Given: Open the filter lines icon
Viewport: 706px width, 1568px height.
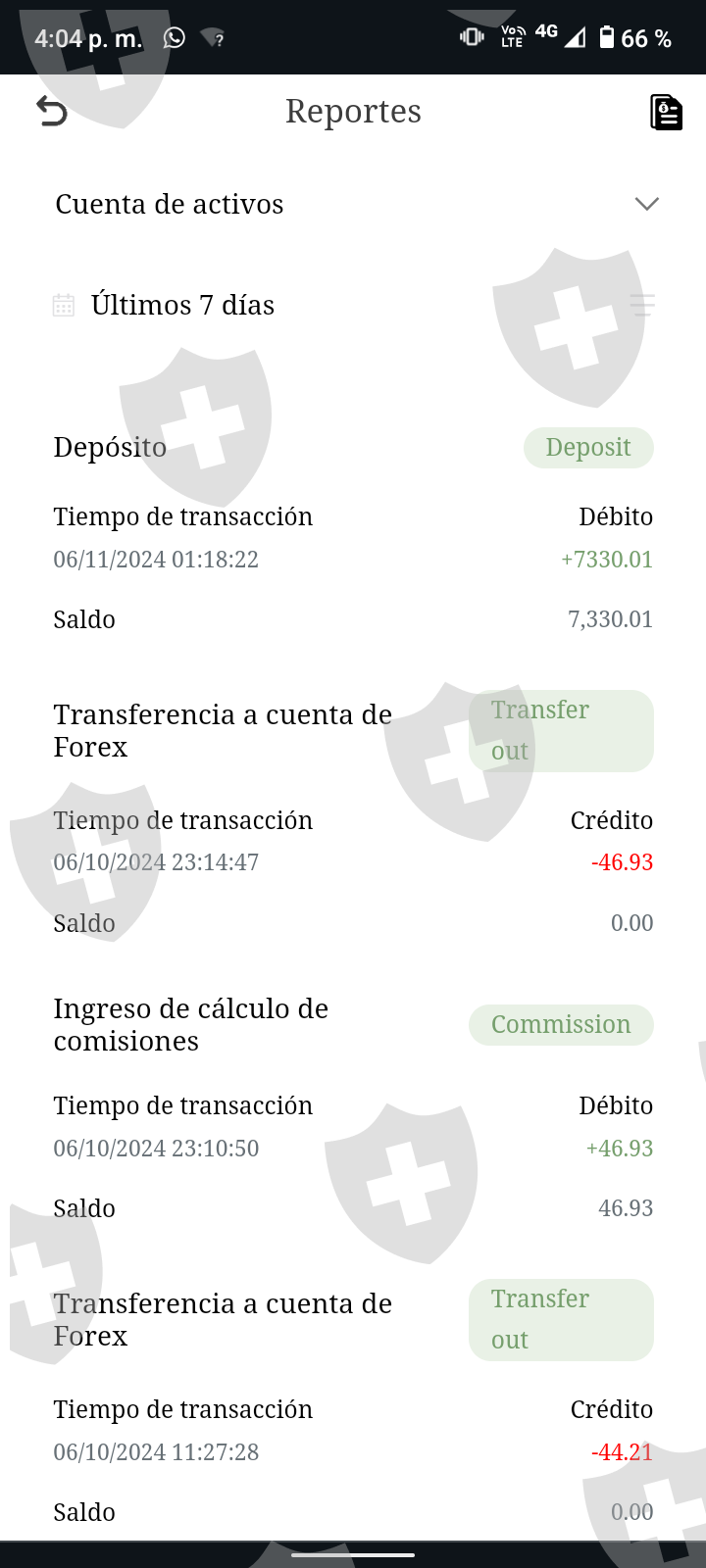Looking at the screenshot, I should coord(642,306).
